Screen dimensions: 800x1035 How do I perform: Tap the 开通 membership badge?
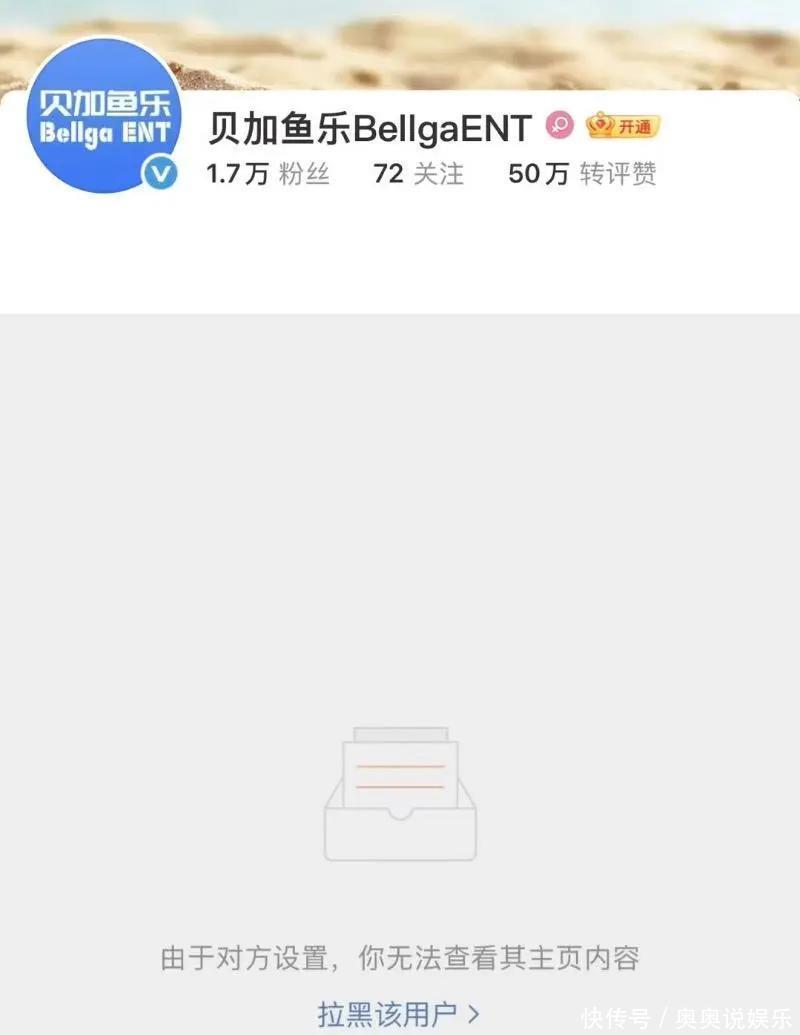[x=623, y=127]
